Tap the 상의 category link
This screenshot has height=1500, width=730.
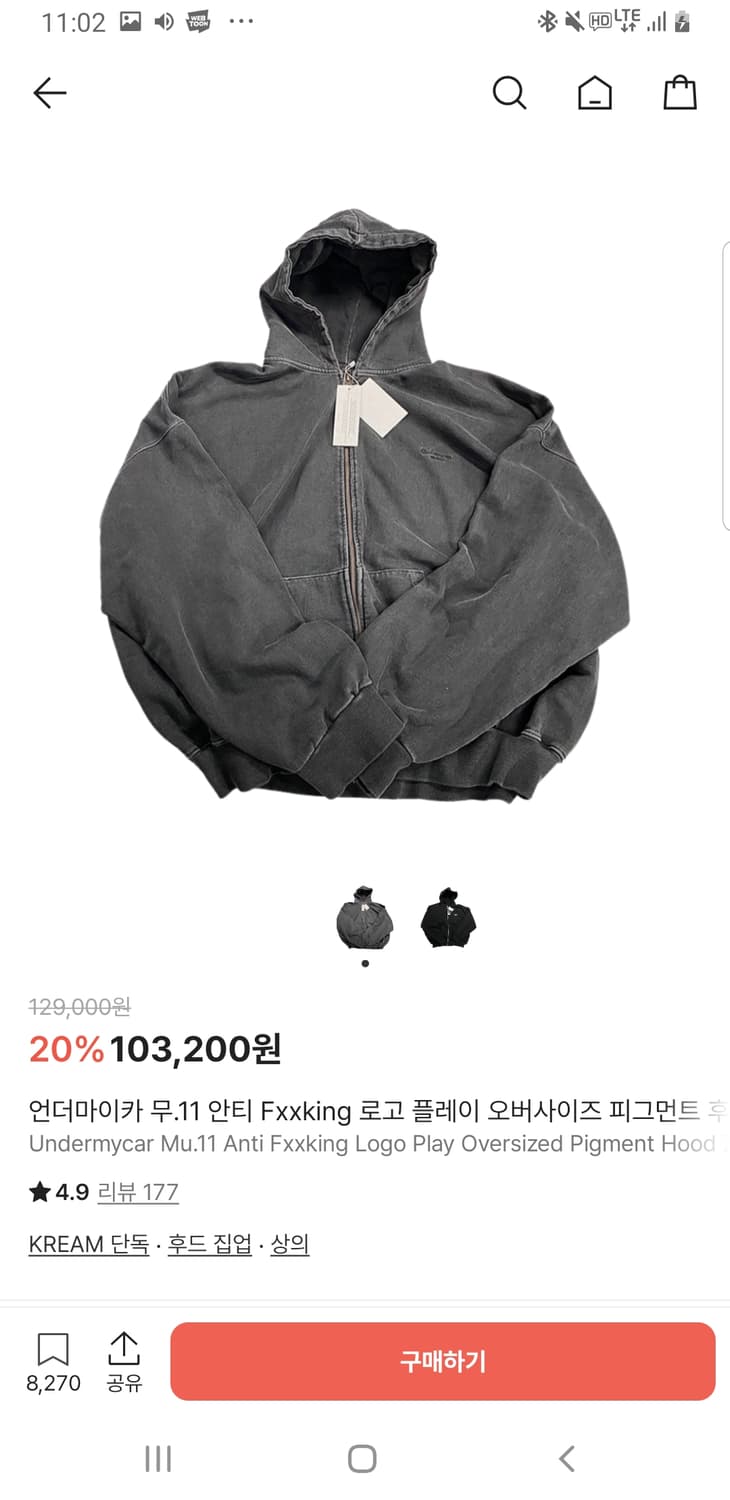click(x=290, y=1244)
